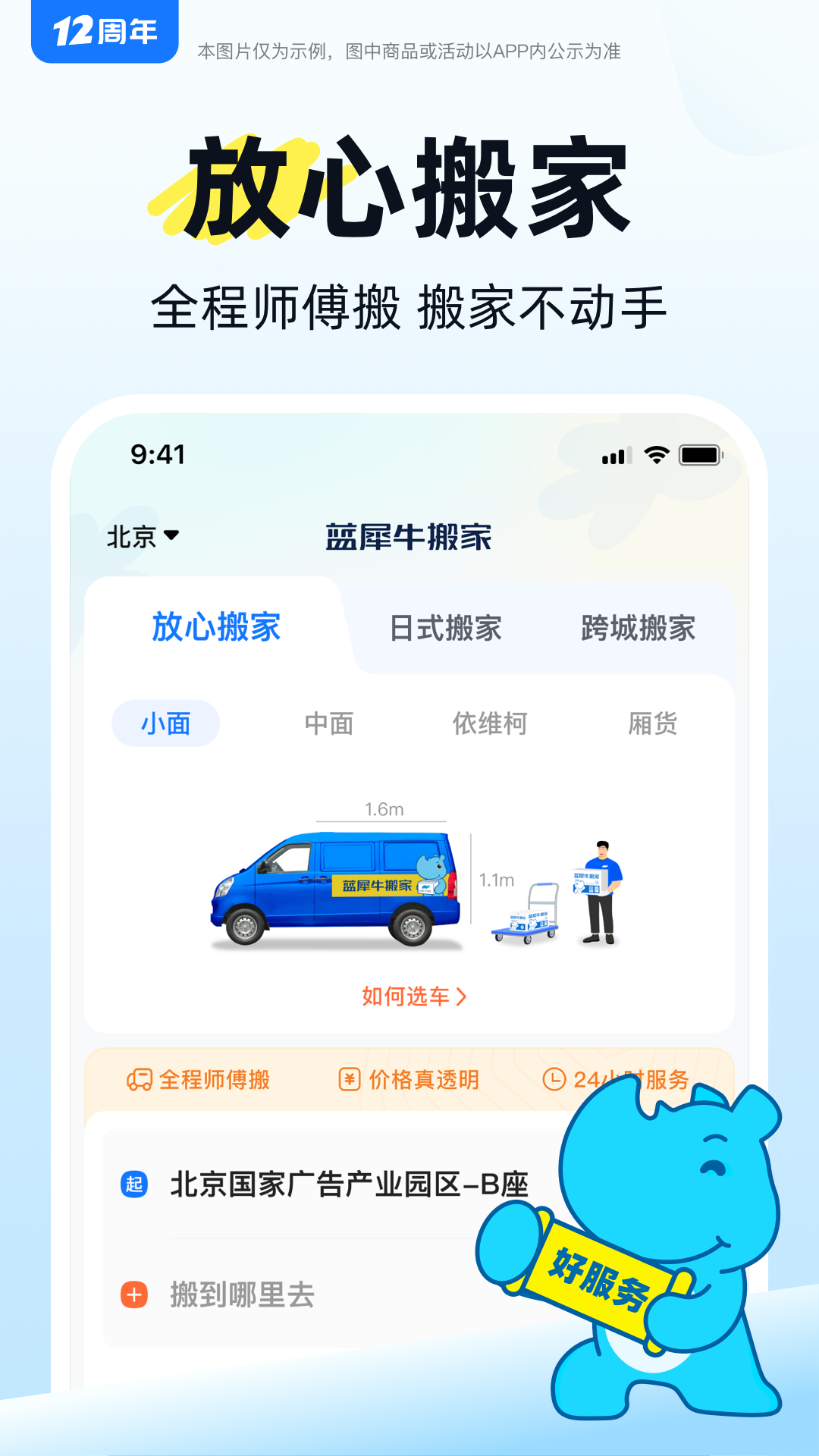
Task: Select the 依维柯 vehicle option
Action: (x=491, y=723)
